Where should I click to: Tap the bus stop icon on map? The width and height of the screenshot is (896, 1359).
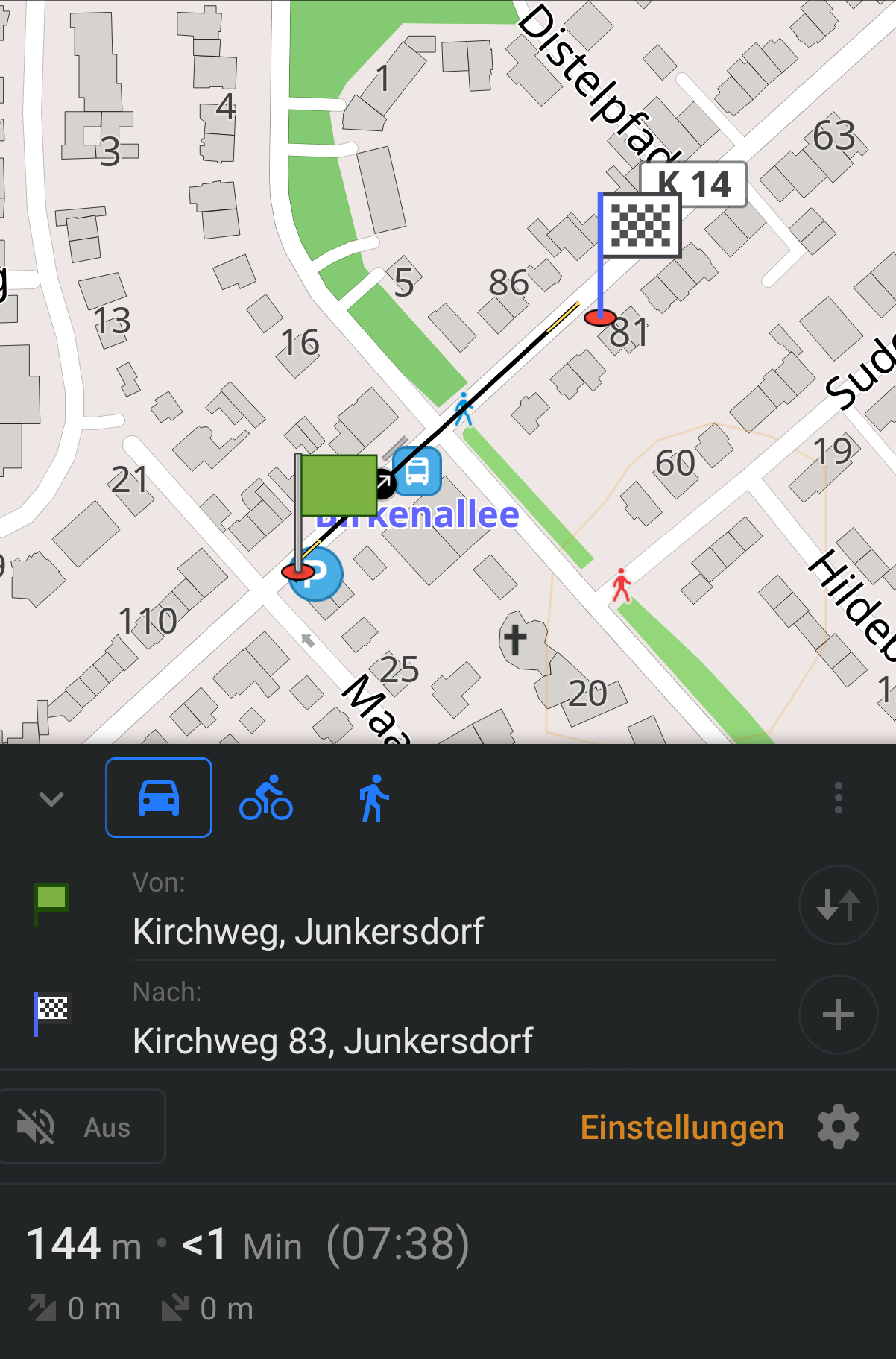pyautogui.click(x=418, y=471)
